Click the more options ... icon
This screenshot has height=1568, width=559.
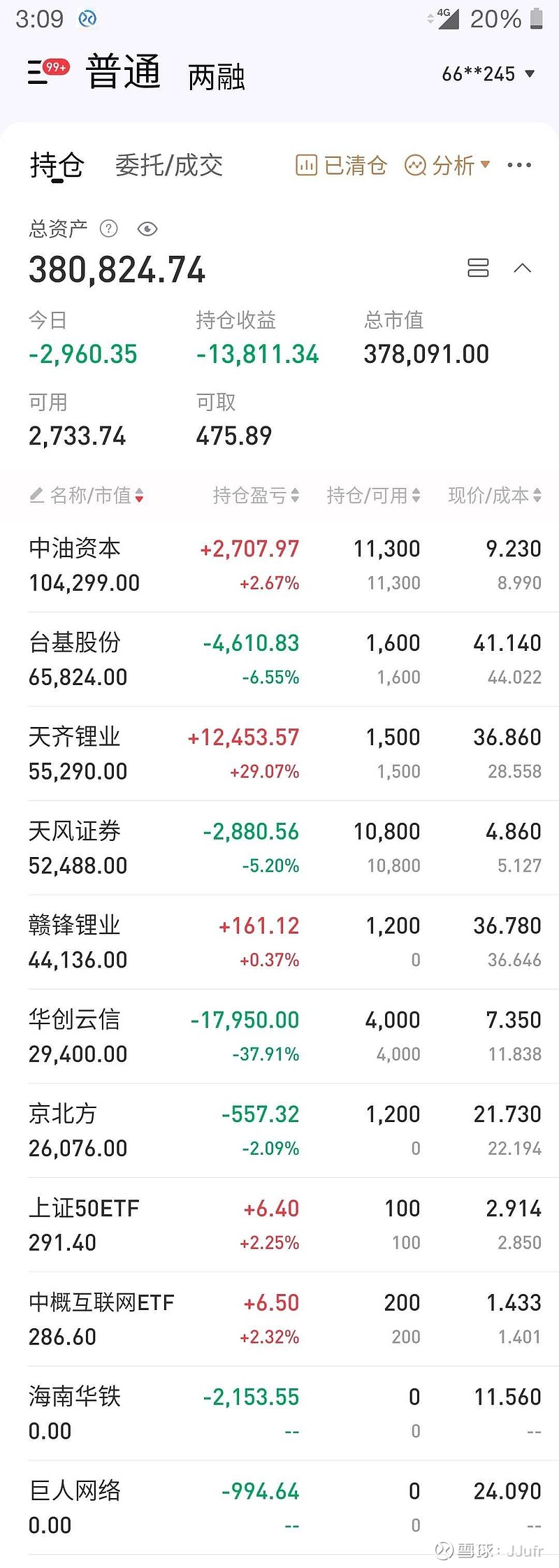[x=519, y=165]
